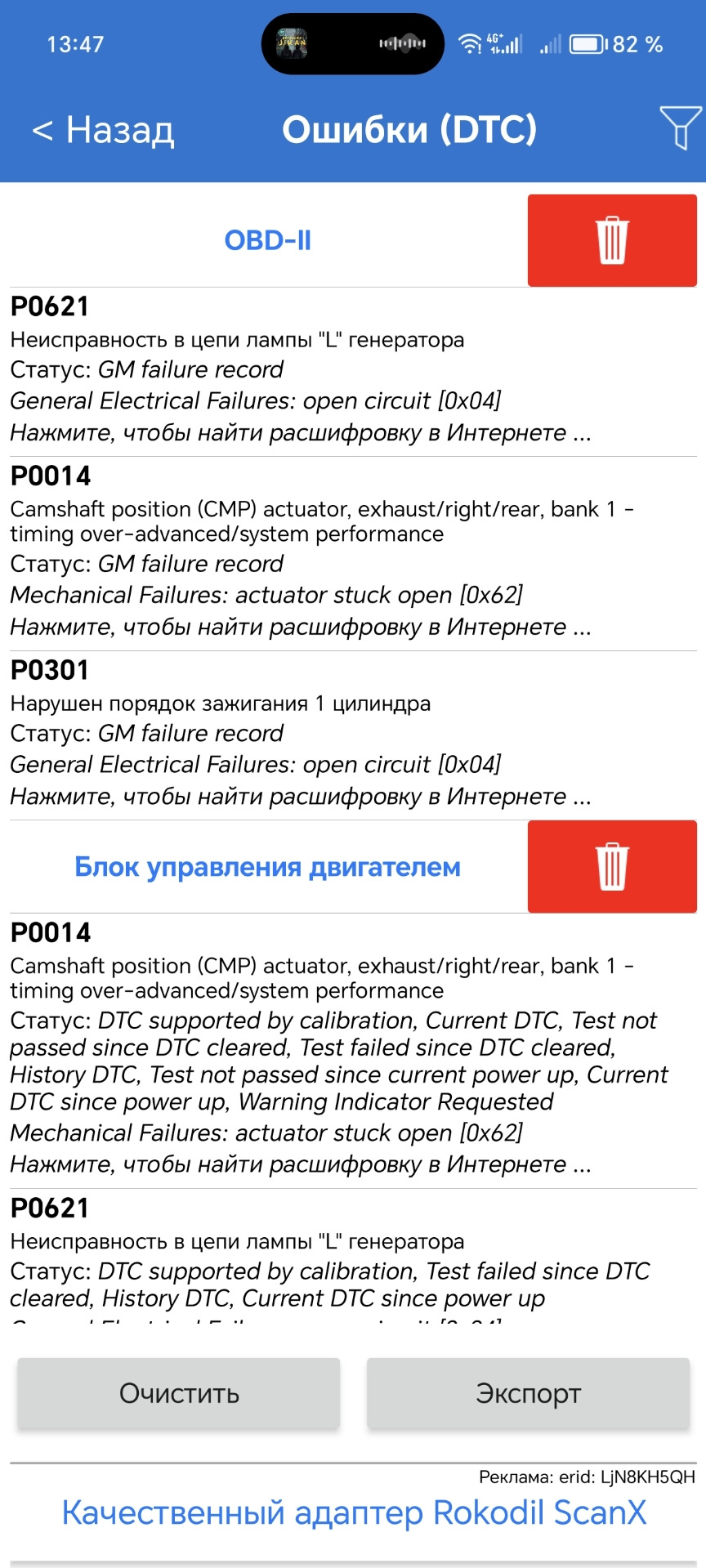Tap the Очистить button
This screenshot has height=1568, width=706.
coord(179,1393)
